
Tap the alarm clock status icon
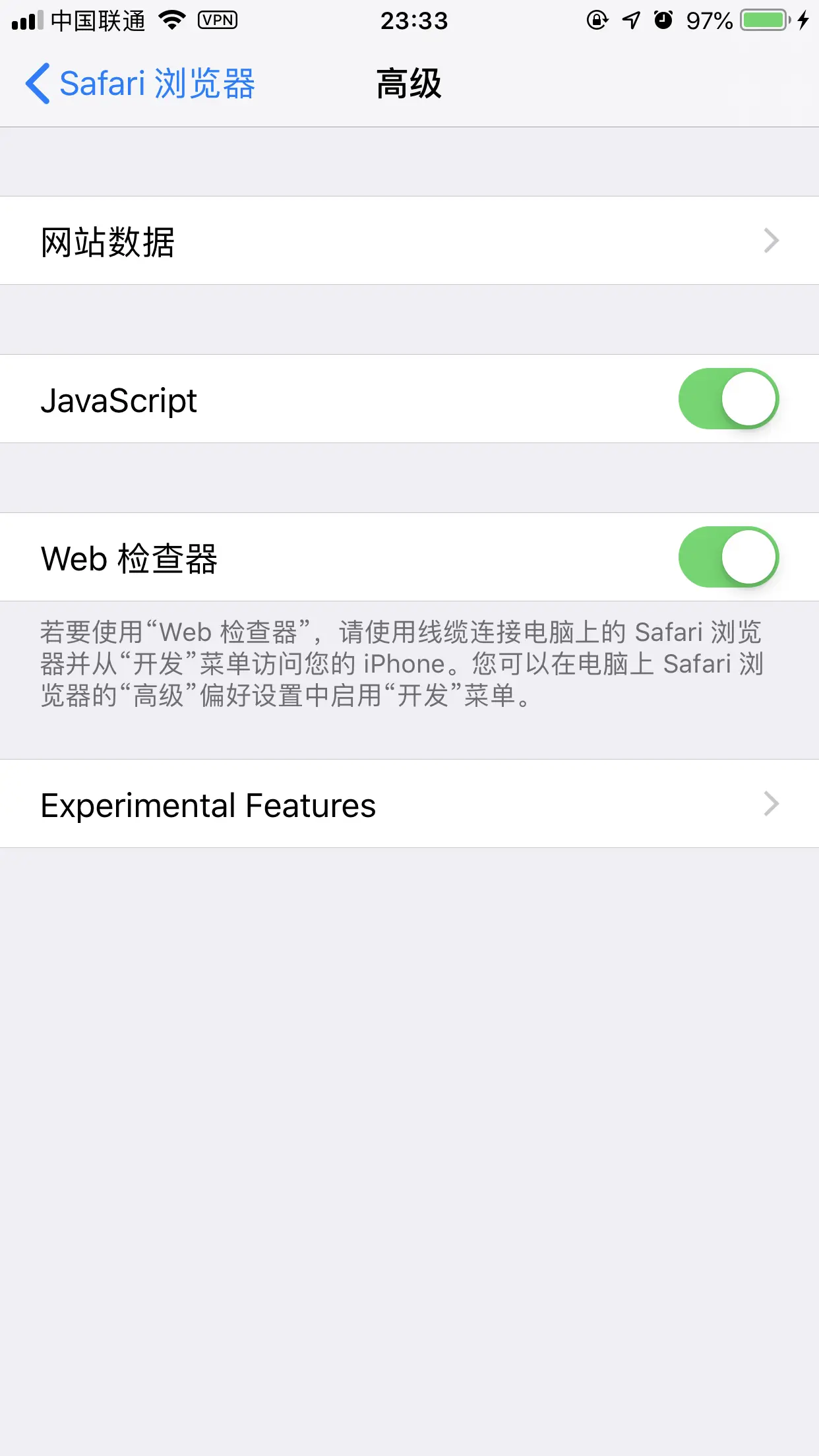663,20
